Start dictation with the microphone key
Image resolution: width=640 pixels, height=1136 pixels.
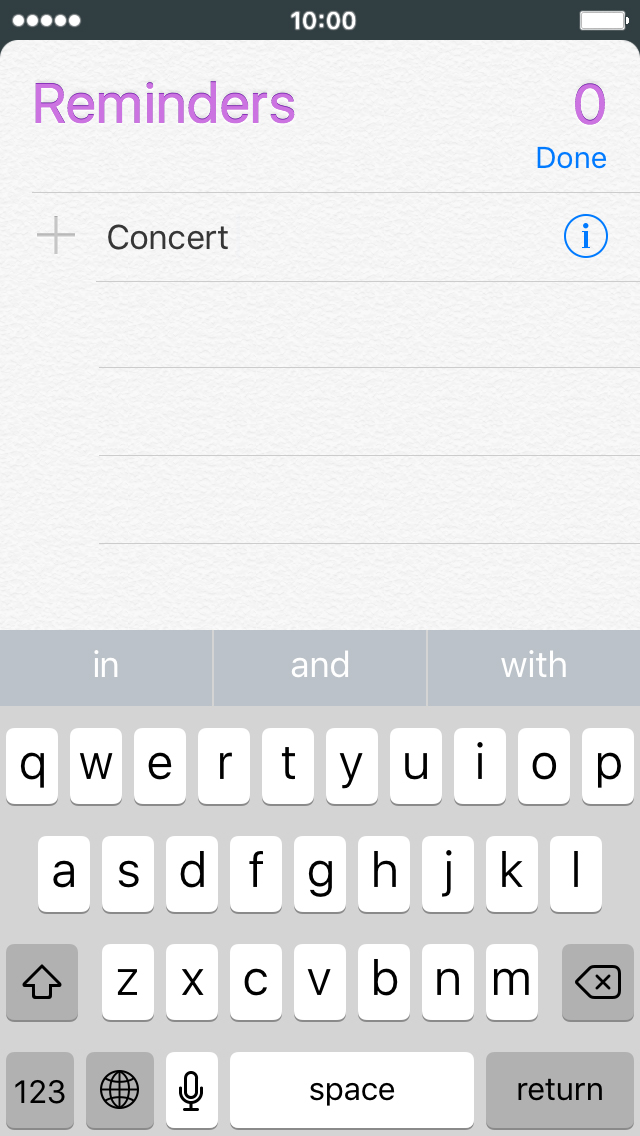click(x=191, y=1090)
